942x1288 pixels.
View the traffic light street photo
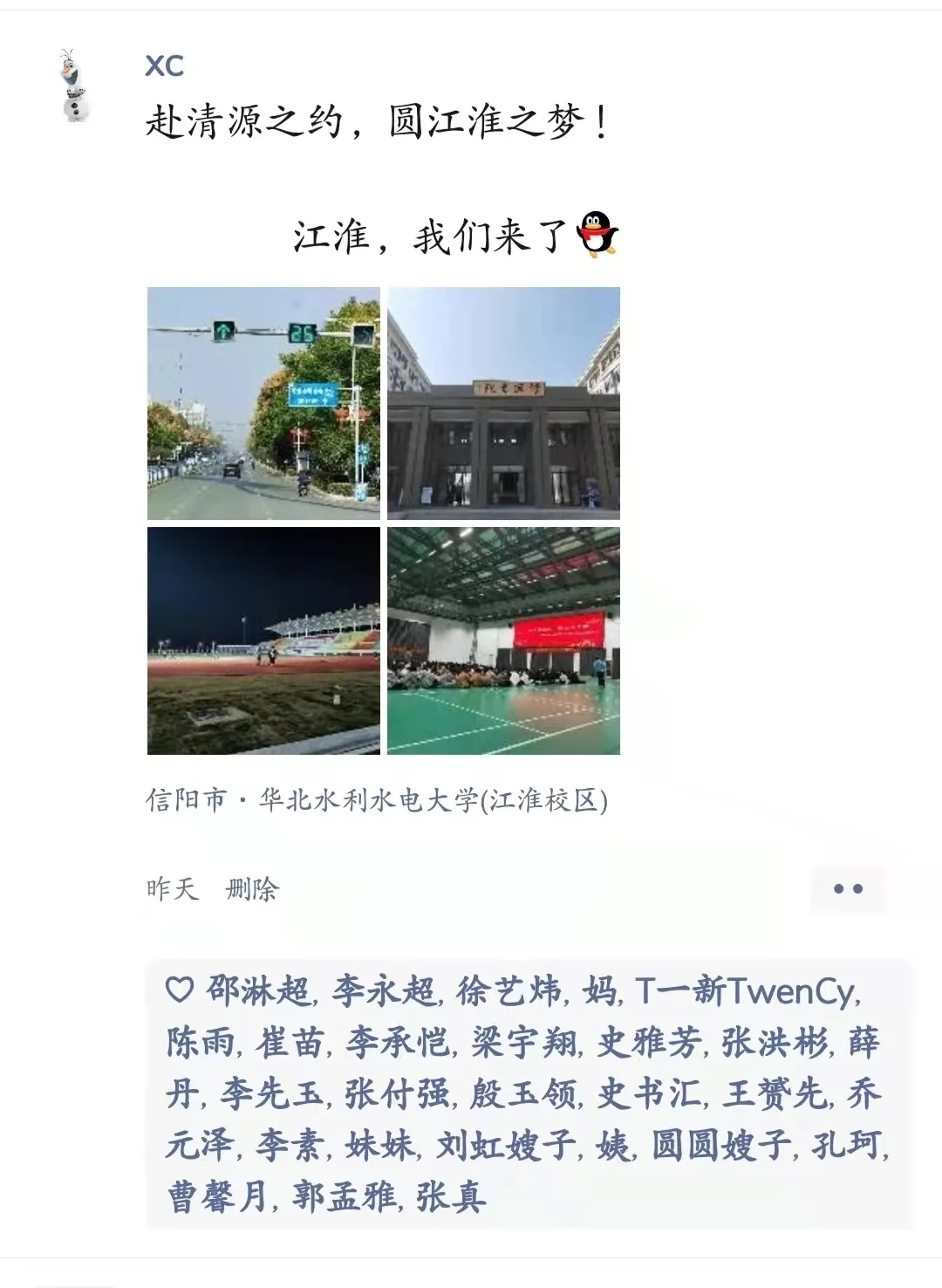263,403
